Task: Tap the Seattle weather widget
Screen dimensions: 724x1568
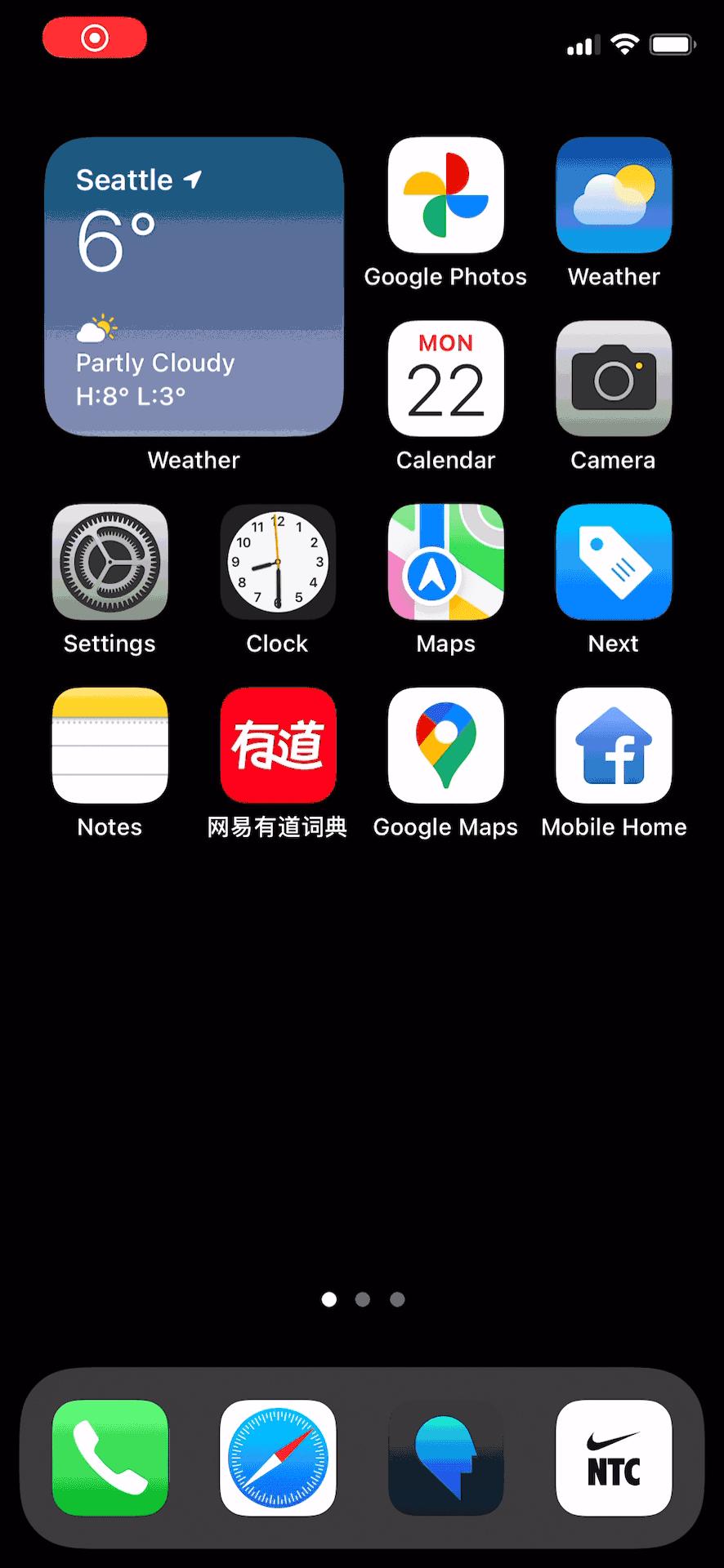Action: coord(193,286)
